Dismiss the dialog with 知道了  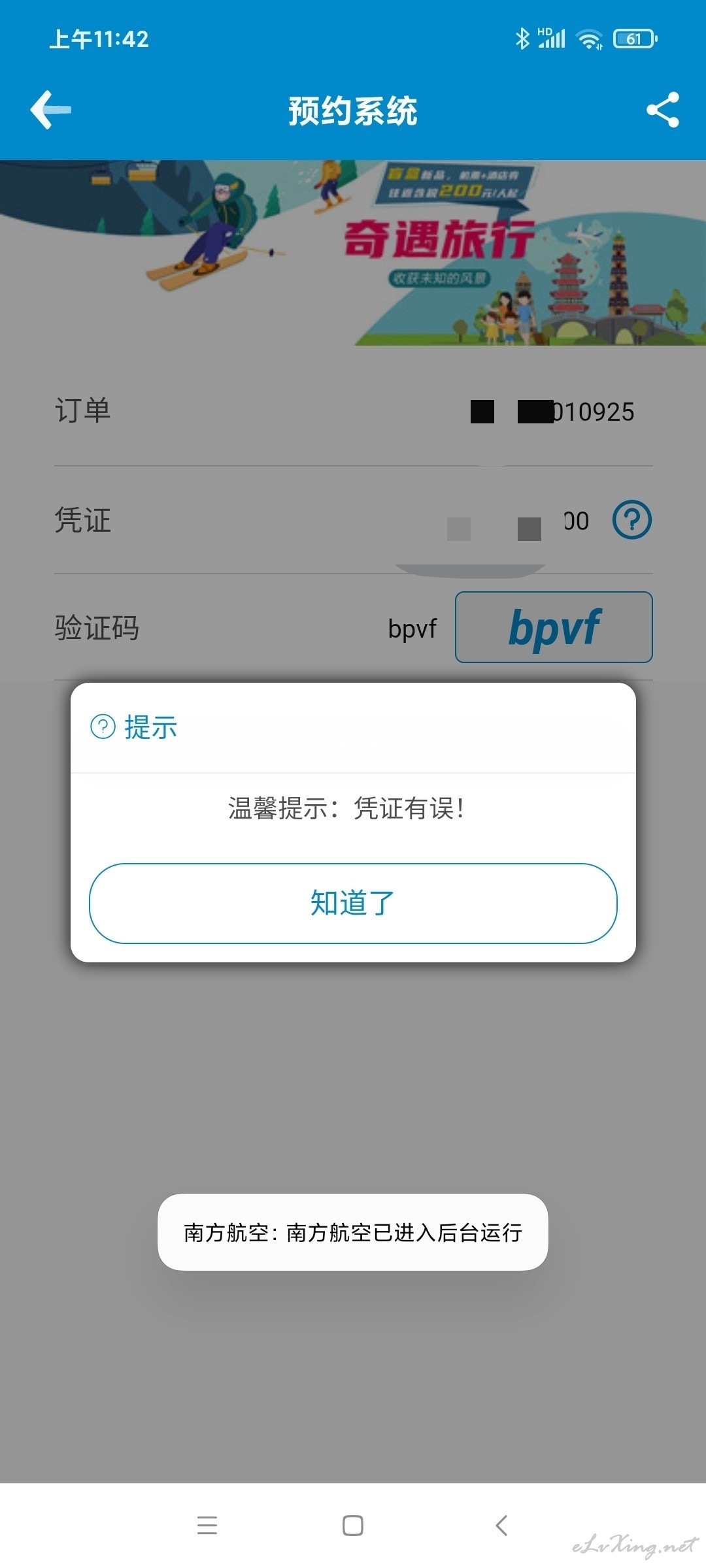[x=353, y=904]
